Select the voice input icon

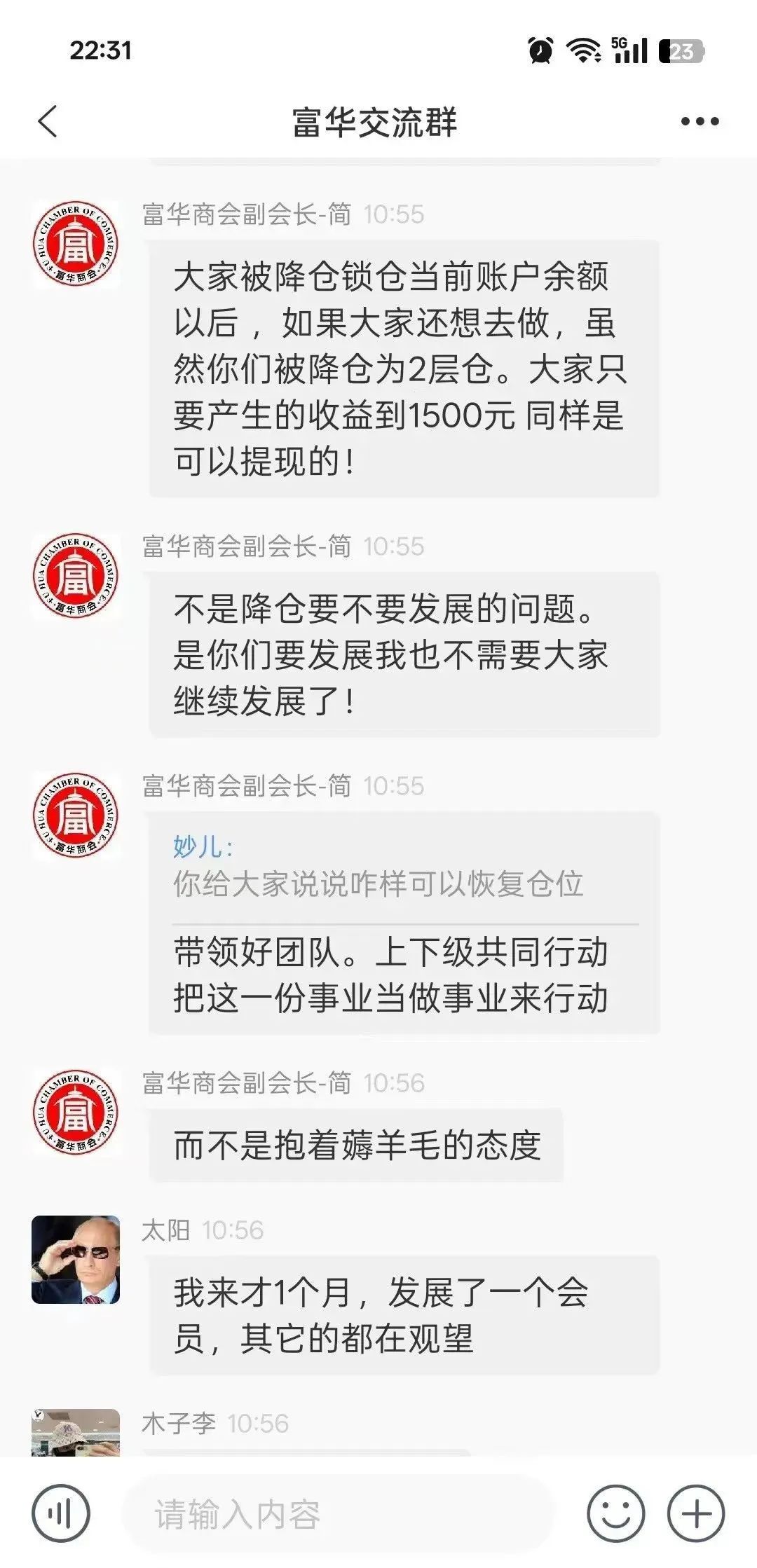[x=59, y=1511]
